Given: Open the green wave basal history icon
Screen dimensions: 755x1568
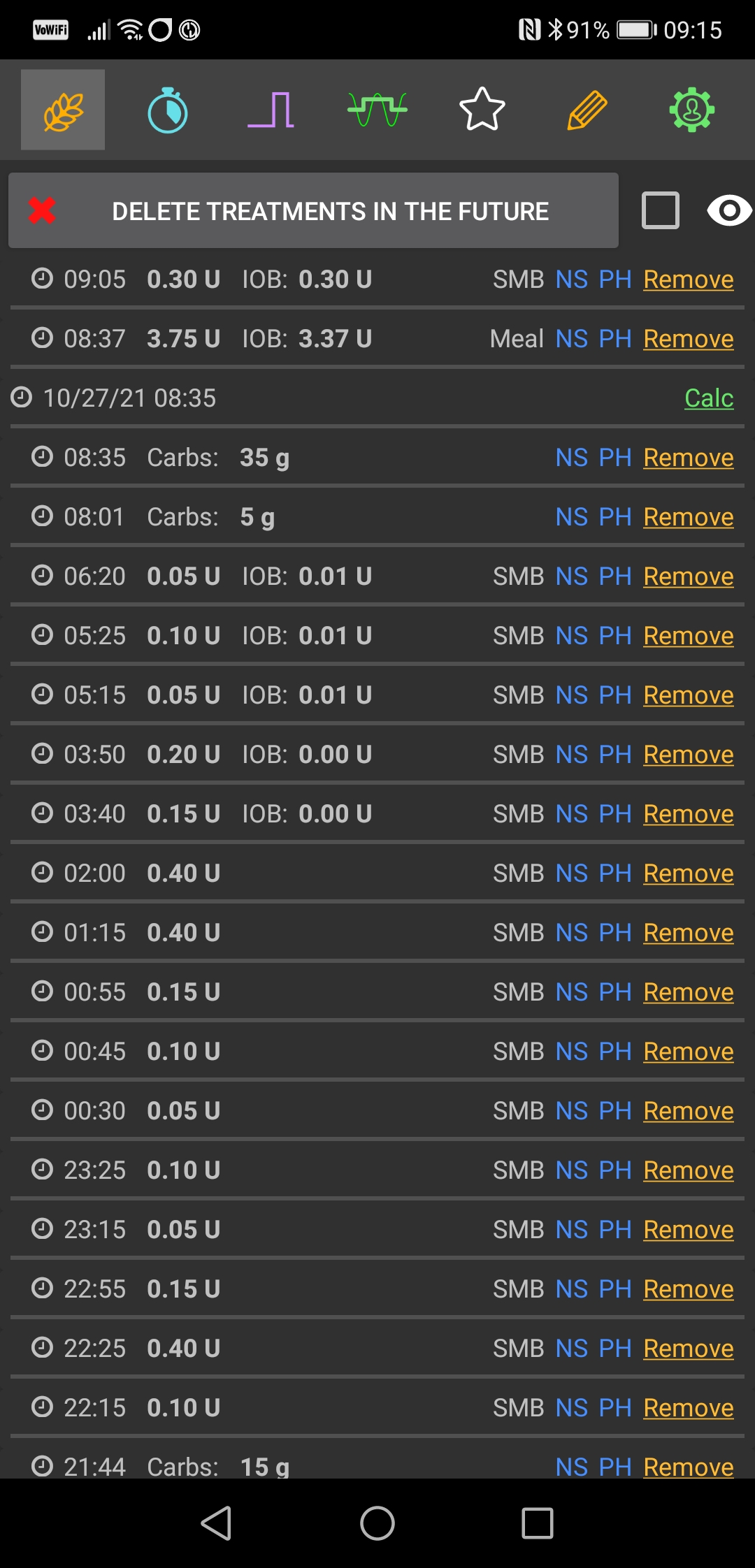Looking at the screenshot, I should [377, 109].
